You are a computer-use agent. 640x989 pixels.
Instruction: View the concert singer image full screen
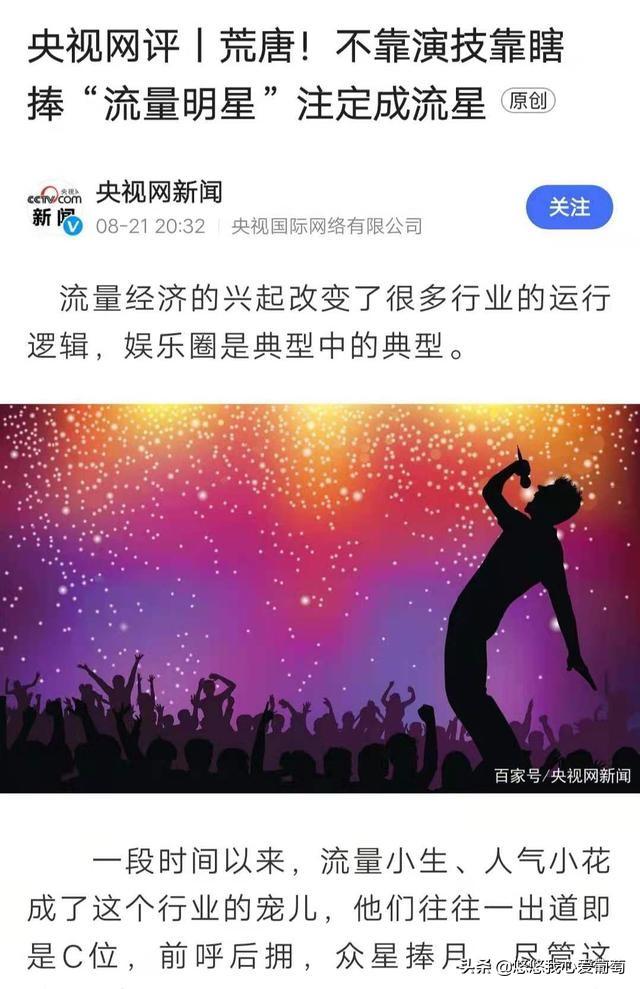tap(320, 598)
